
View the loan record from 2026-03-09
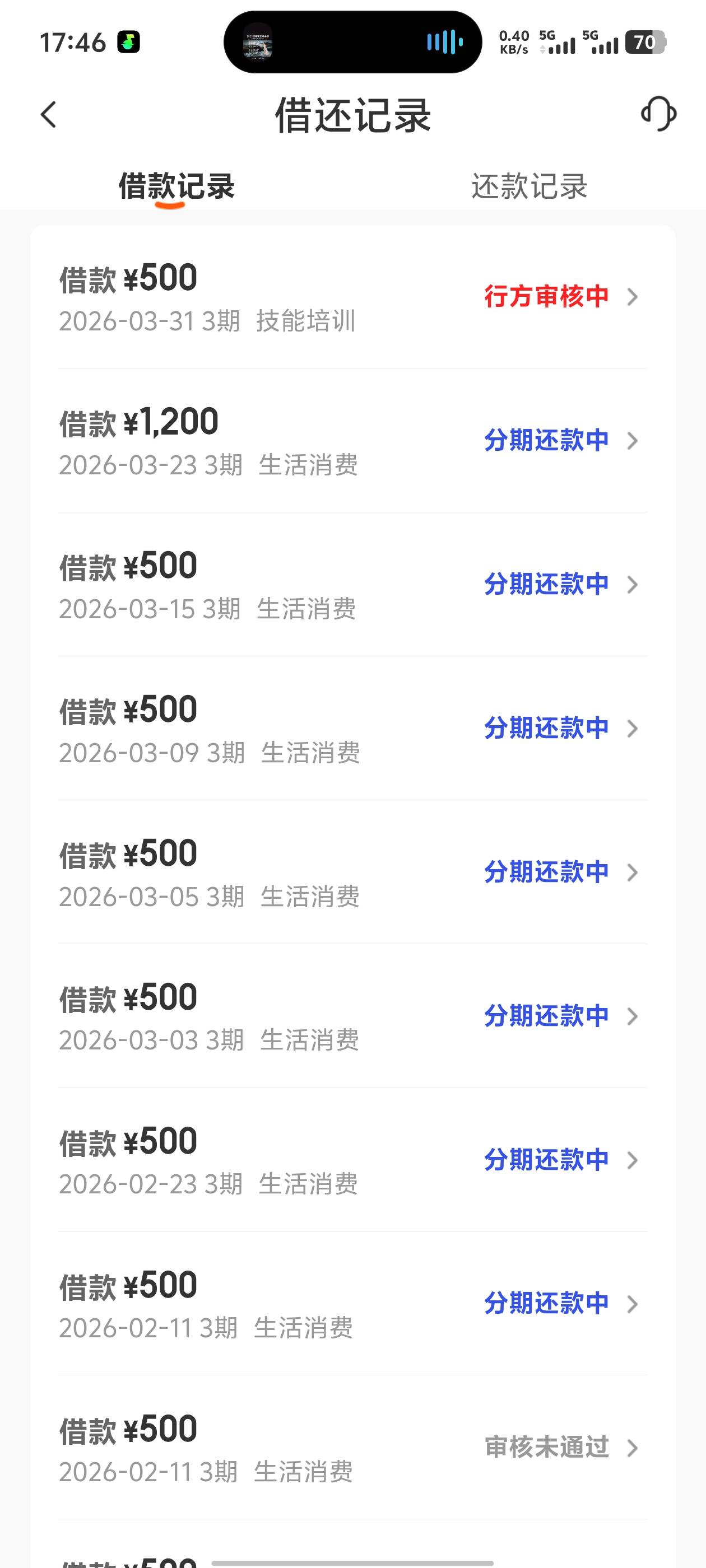coord(352,728)
